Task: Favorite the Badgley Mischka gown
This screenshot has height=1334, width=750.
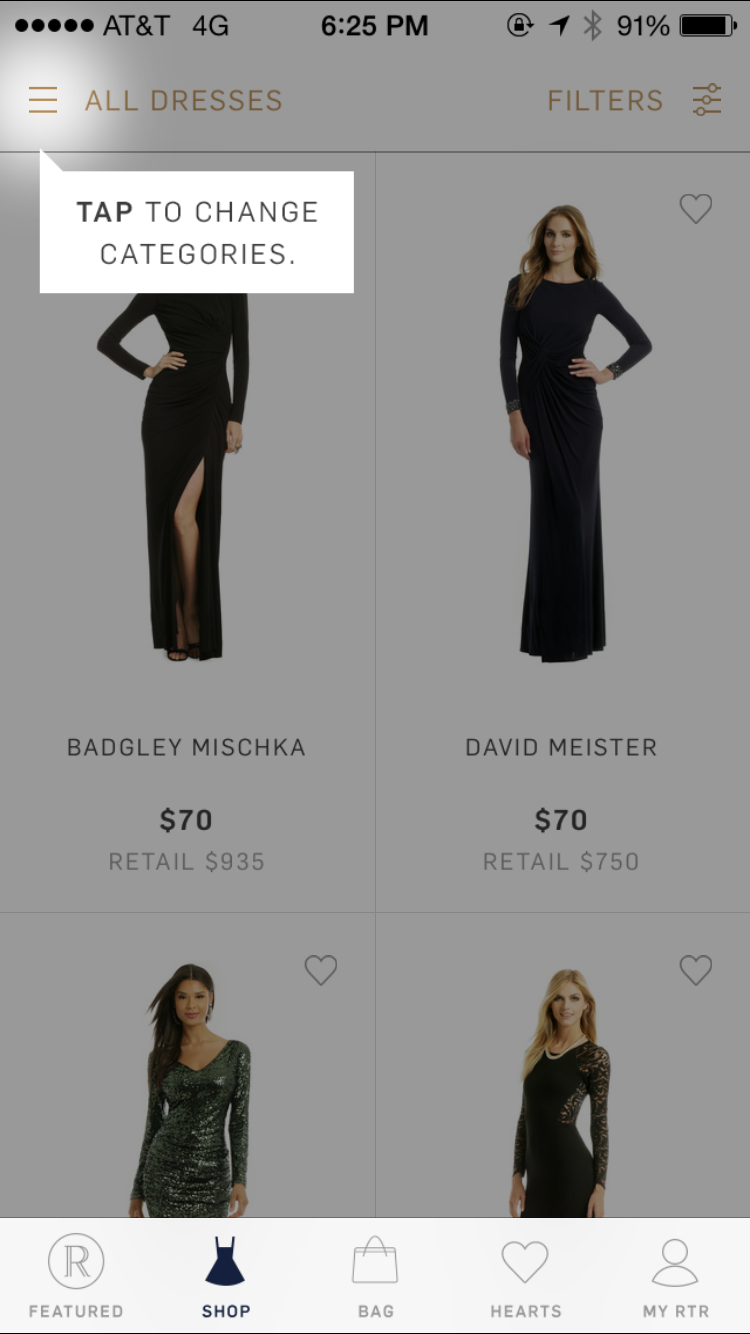Action: 320,208
